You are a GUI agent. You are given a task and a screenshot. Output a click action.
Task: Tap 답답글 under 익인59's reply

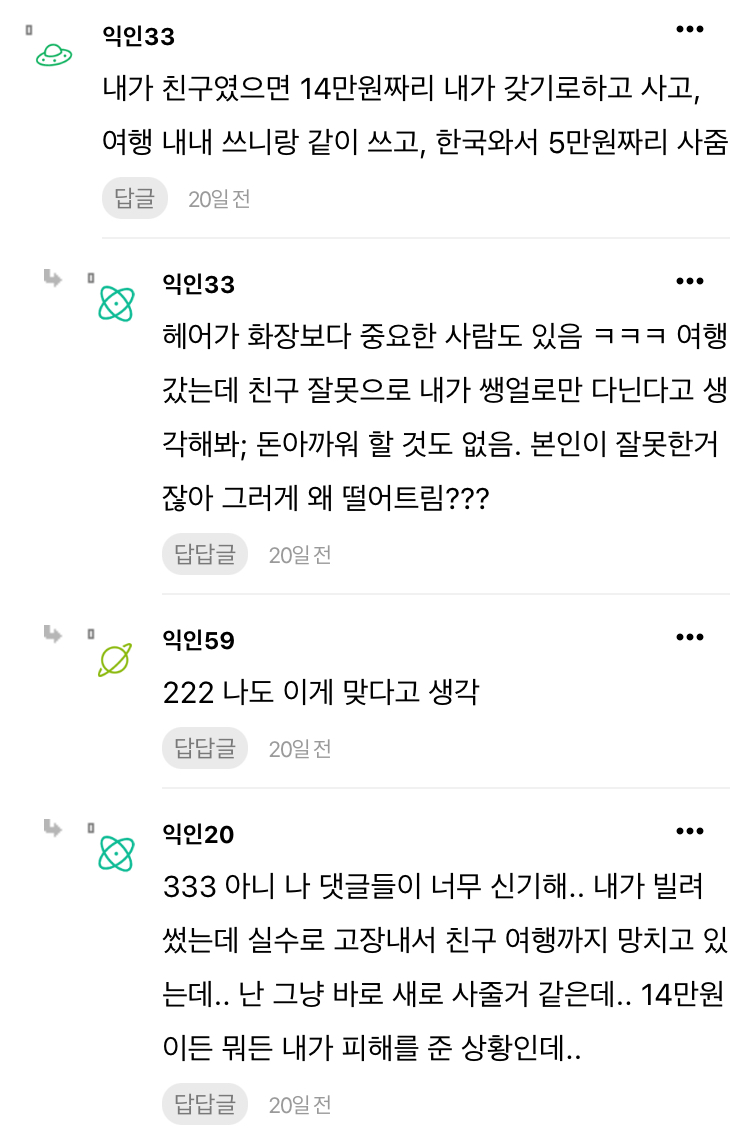(204, 748)
